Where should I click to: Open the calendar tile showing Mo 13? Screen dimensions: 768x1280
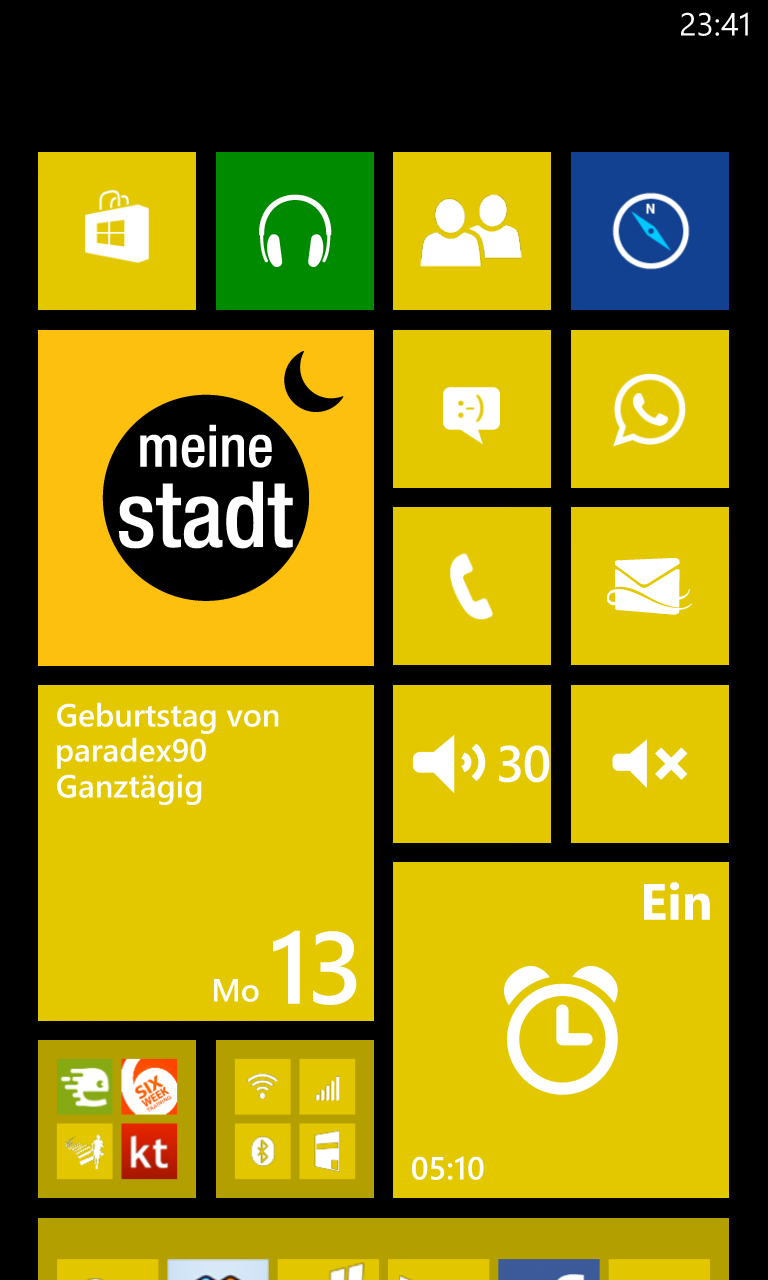[206, 853]
